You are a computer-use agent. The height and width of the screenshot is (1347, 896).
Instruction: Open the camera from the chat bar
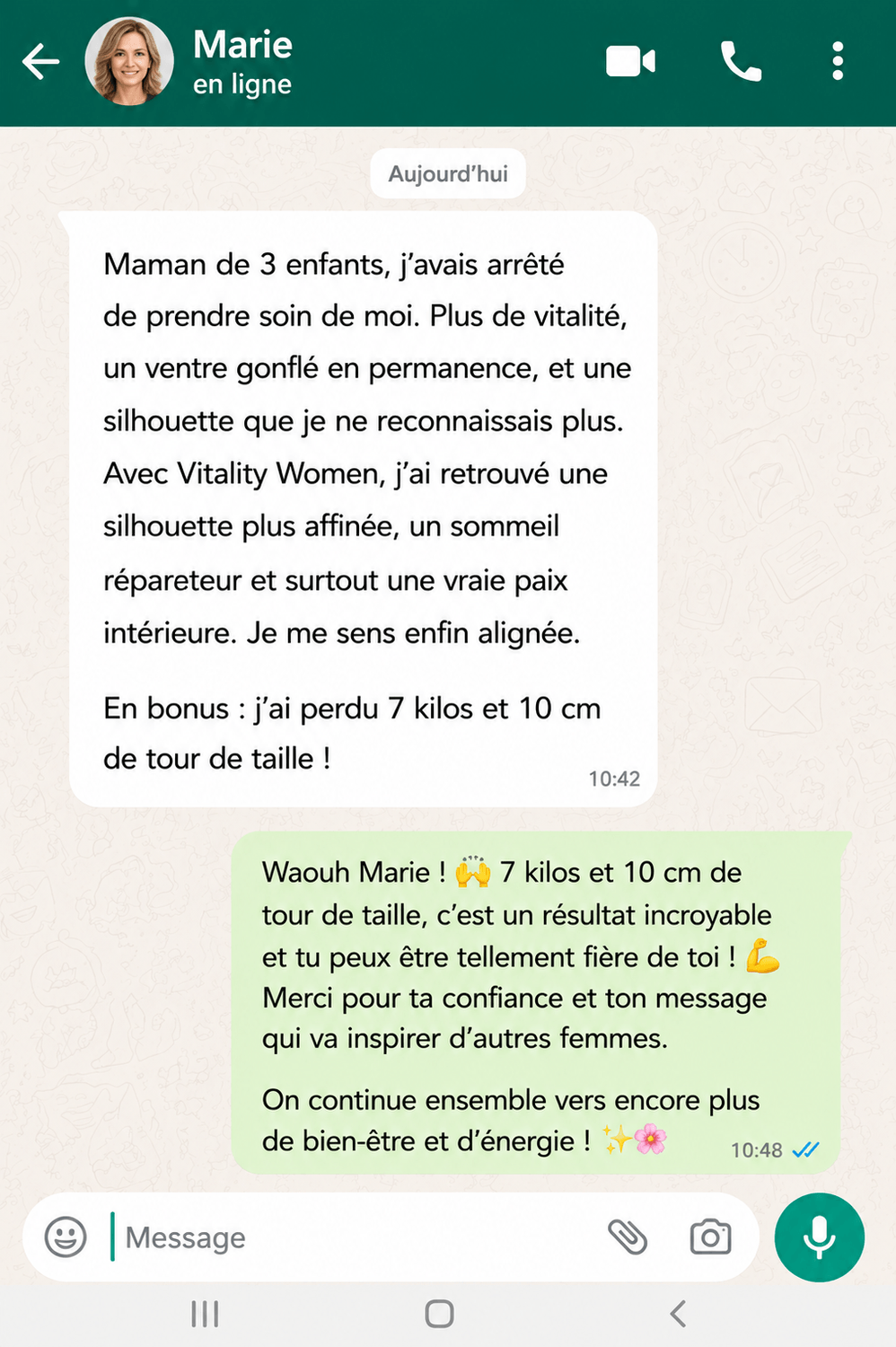coord(710,1237)
